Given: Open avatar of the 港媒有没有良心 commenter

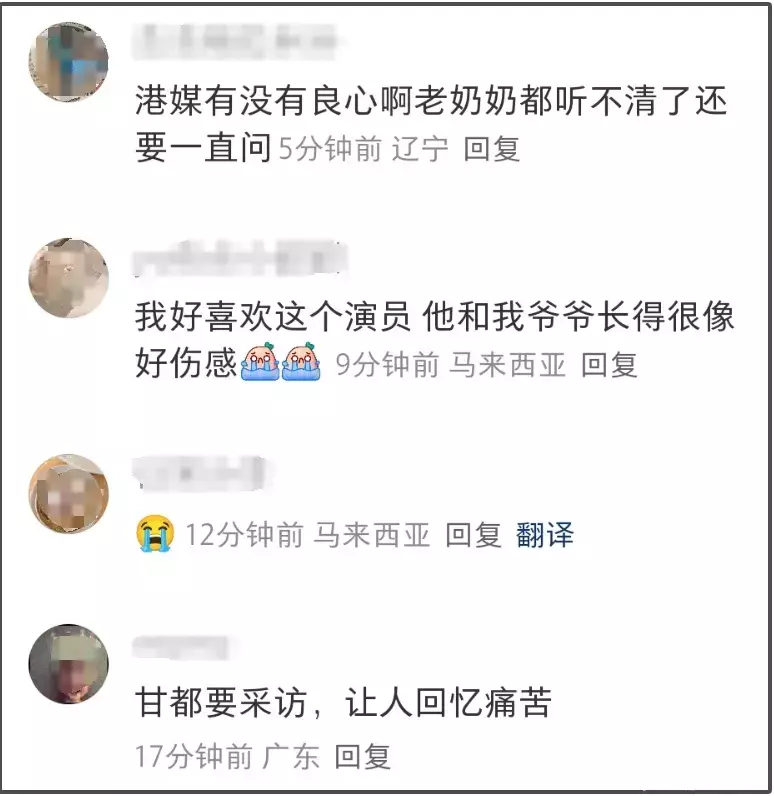Looking at the screenshot, I should 68,62.
